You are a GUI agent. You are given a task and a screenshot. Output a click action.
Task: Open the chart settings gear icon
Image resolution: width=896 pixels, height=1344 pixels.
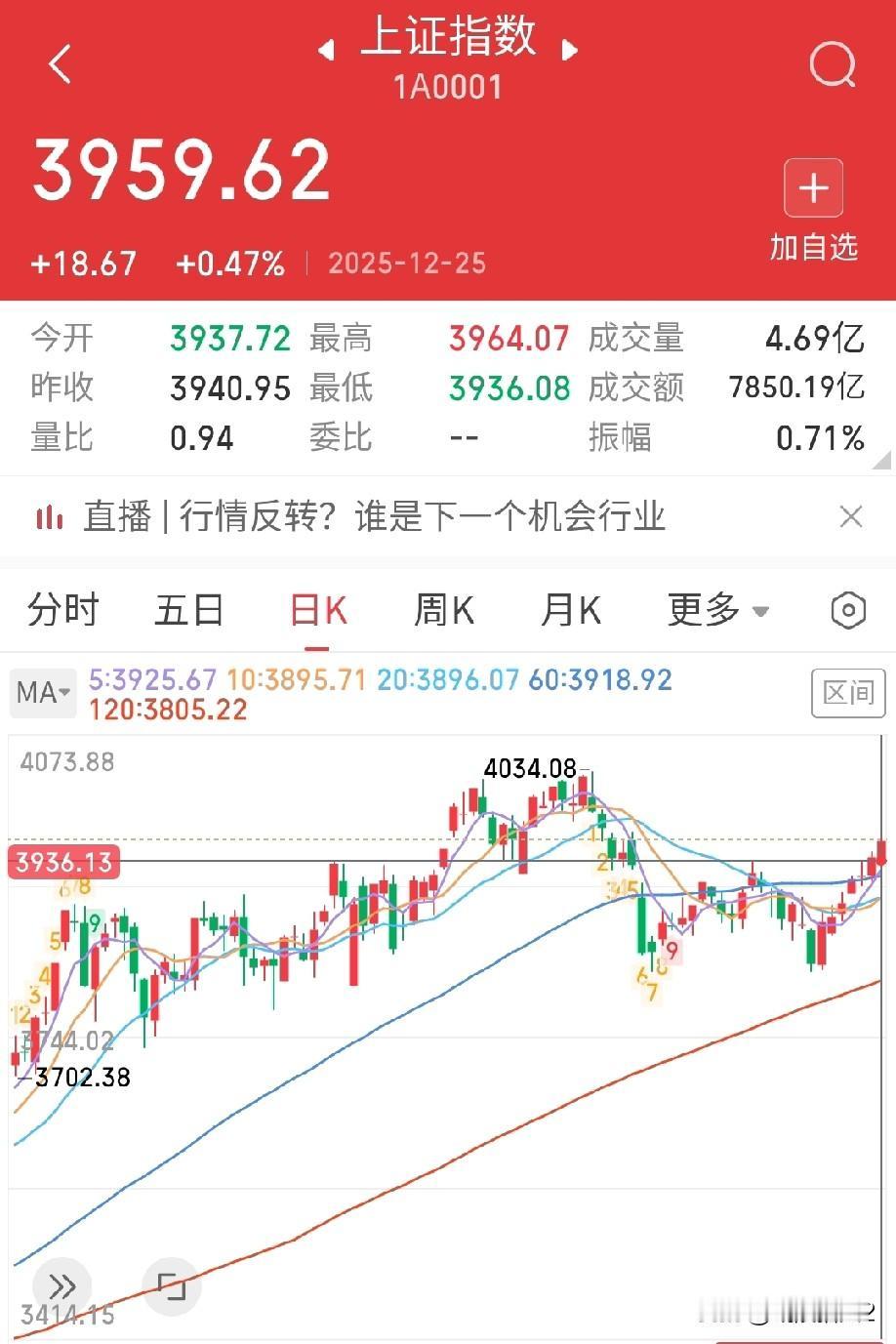point(848,609)
